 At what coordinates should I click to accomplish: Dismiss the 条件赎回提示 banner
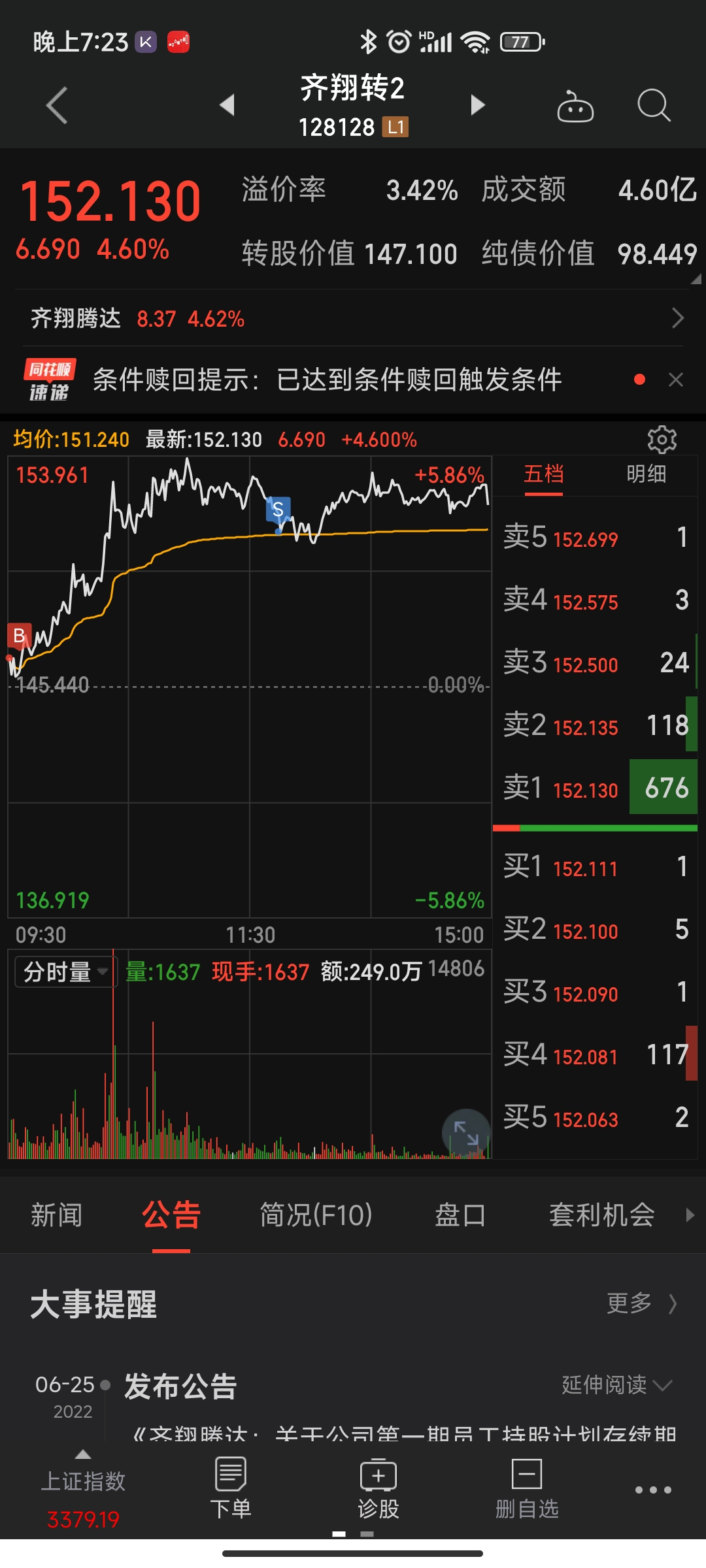676,380
